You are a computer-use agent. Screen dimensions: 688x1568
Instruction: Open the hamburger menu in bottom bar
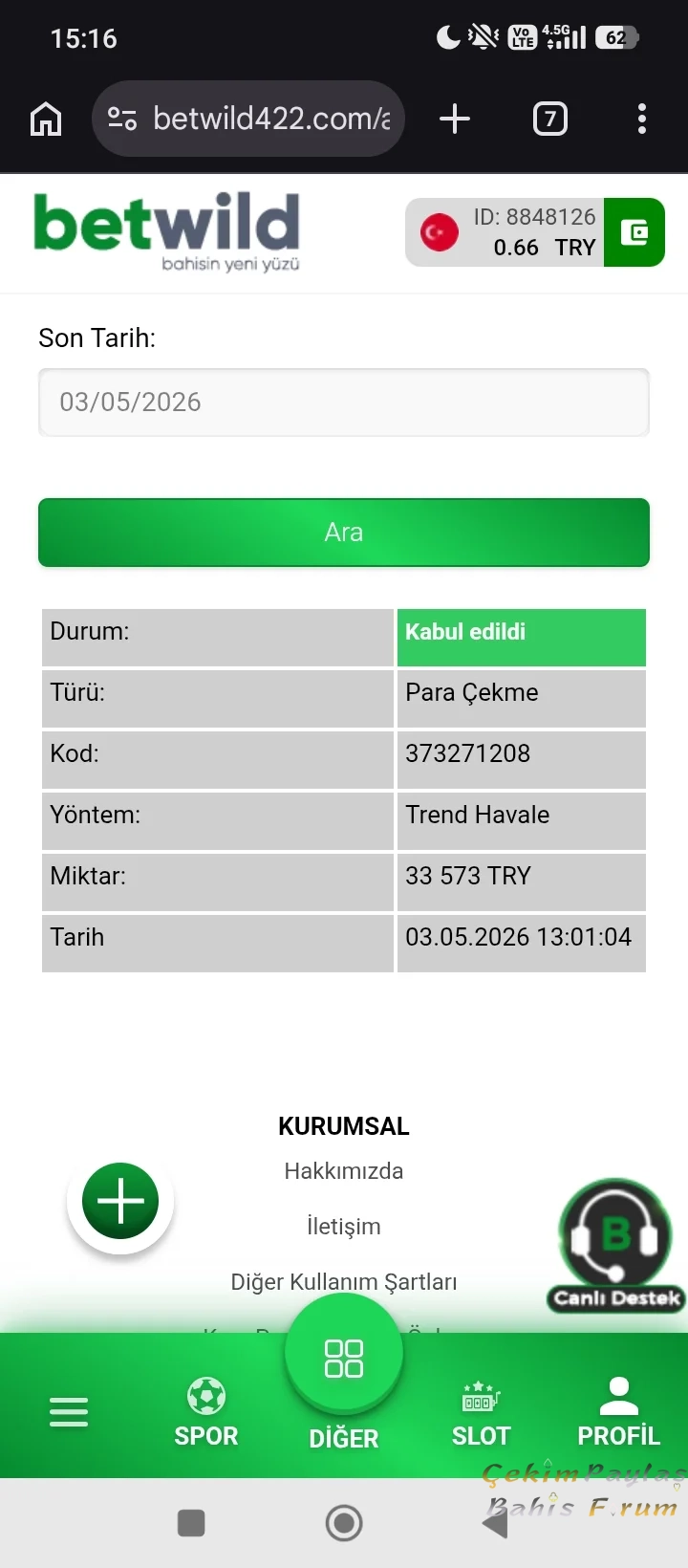pyautogui.click(x=69, y=1412)
